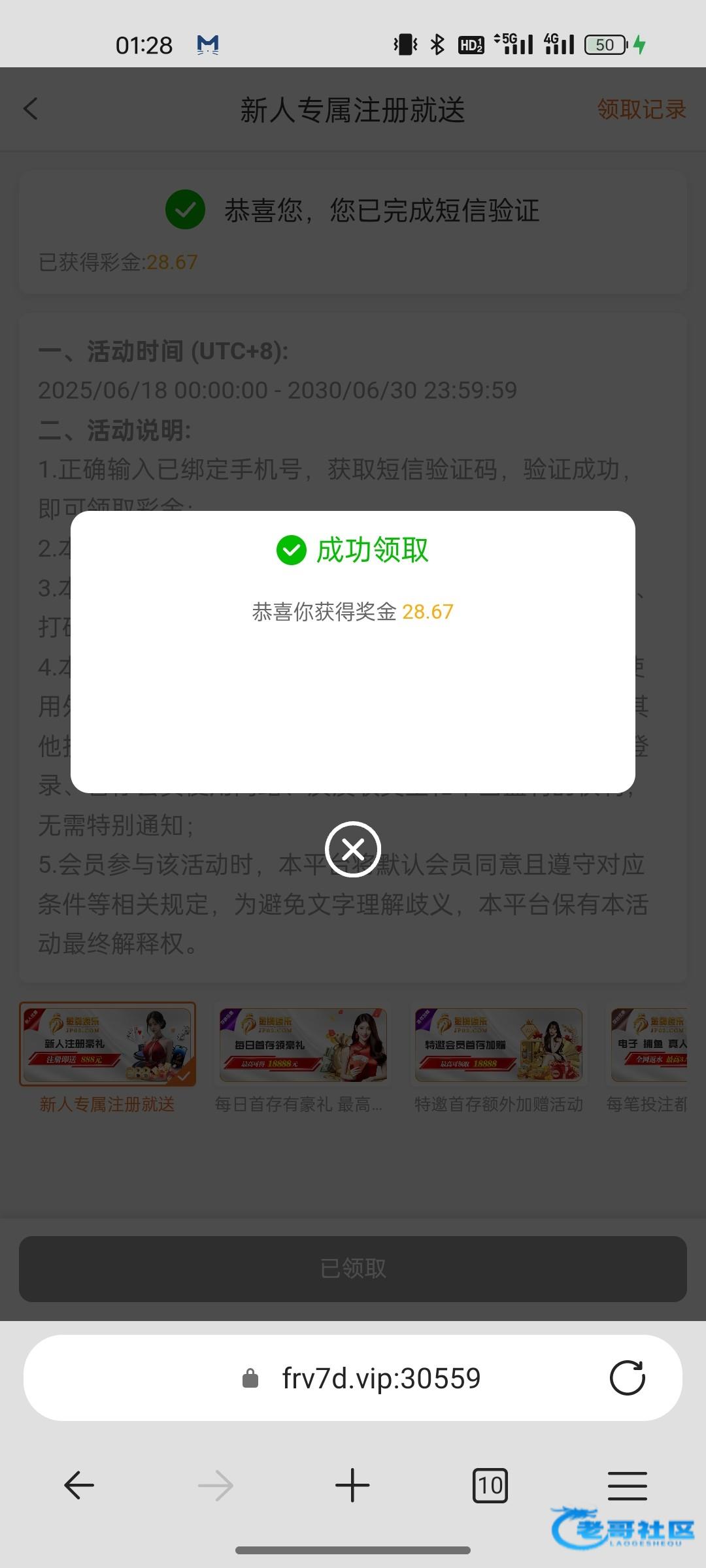Edit the frv7d.vip address bar
Screen dimensions: 706x1568
click(x=380, y=1379)
